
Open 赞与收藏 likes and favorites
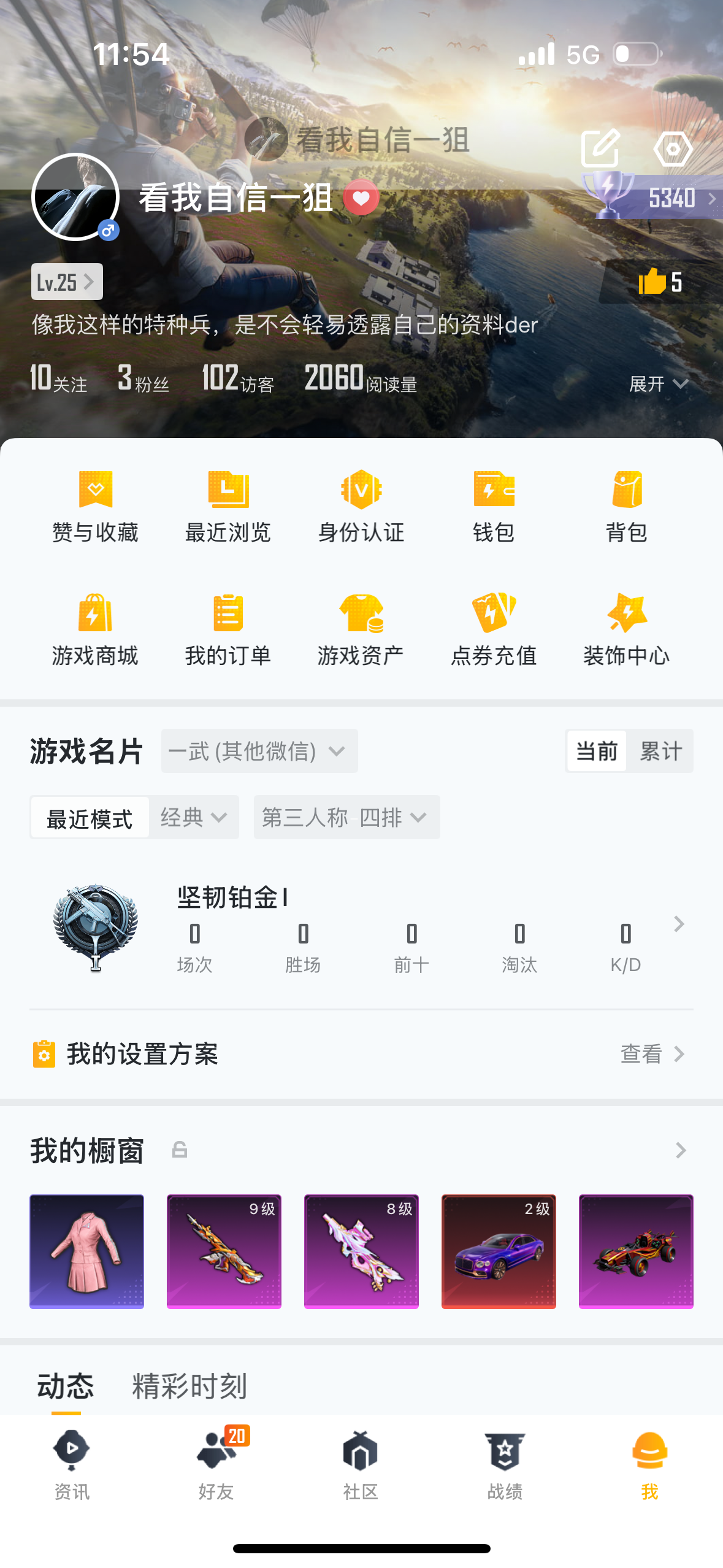click(x=95, y=507)
